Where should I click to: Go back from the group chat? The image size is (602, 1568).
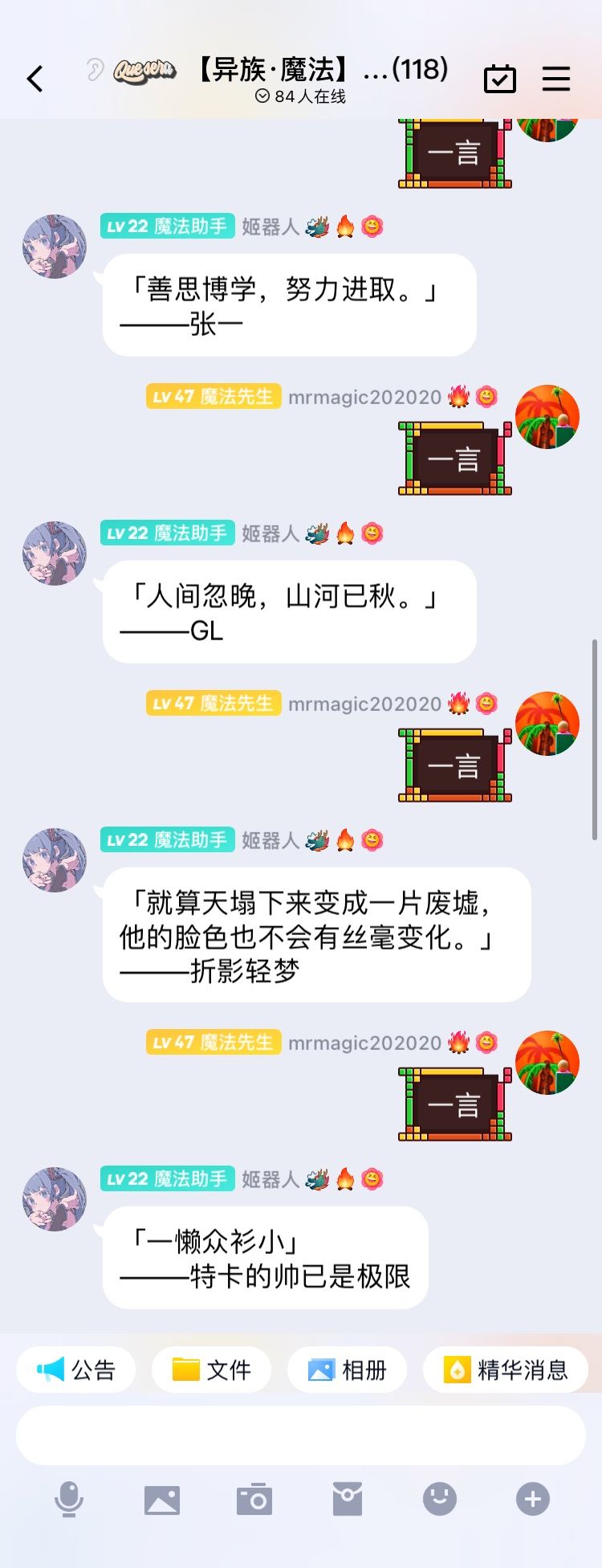click(x=35, y=79)
